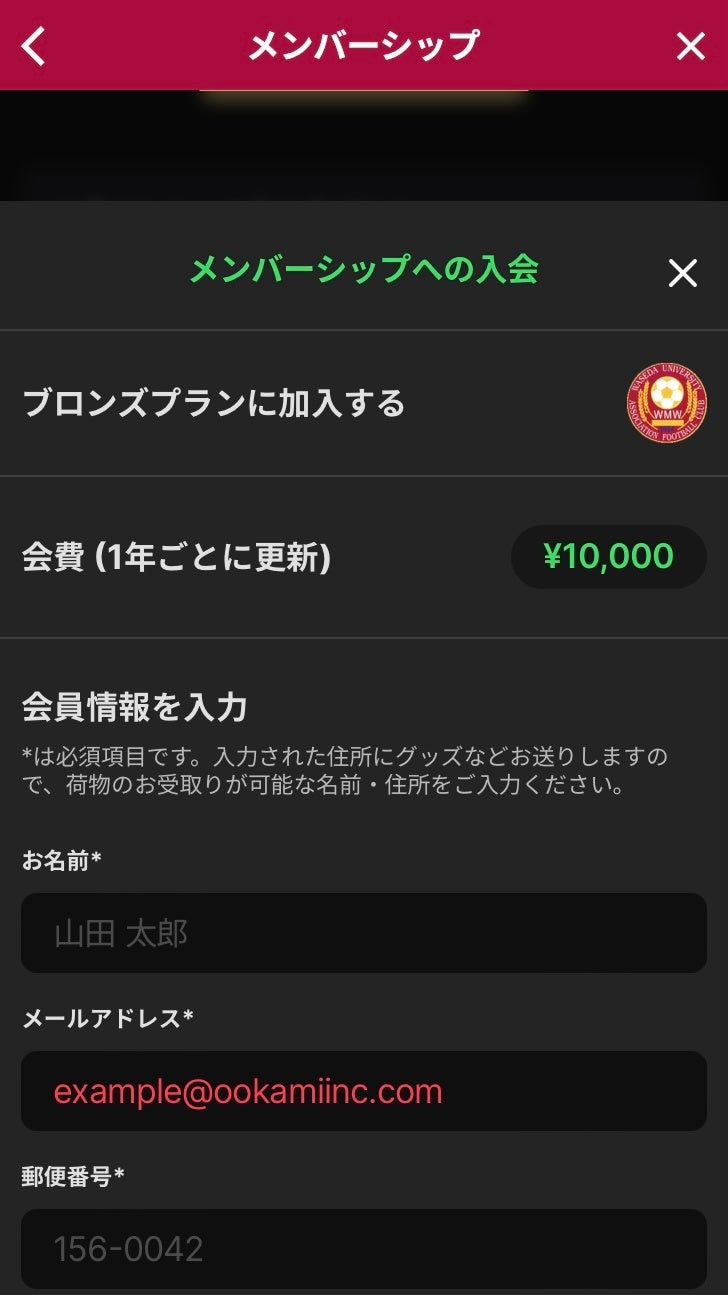Image resolution: width=728 pixels, height=1295 pixels.
Task: Tap the お名前 name field
Action: (364, 933)
